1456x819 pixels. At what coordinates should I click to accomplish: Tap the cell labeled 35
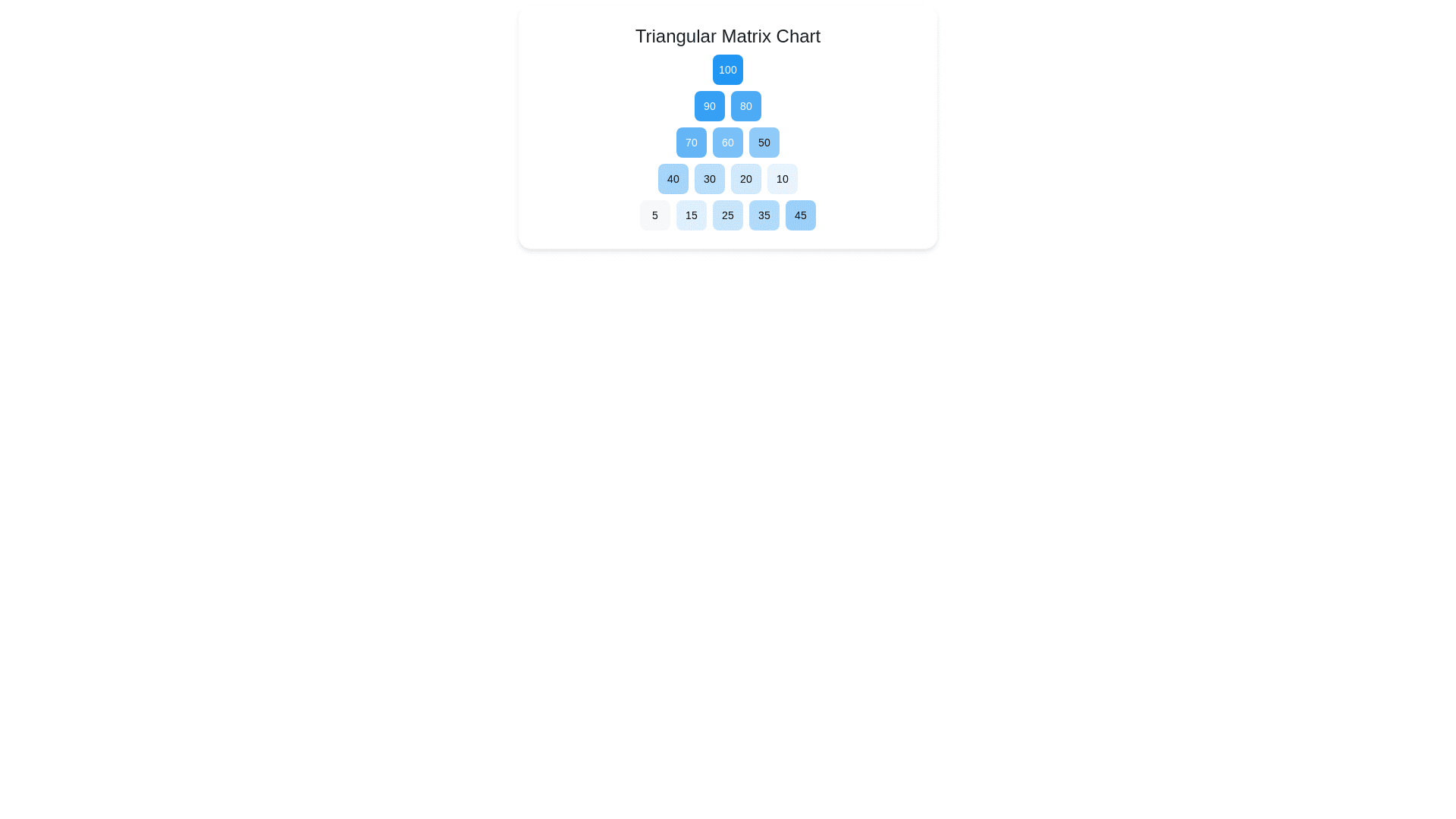point(764,215)
